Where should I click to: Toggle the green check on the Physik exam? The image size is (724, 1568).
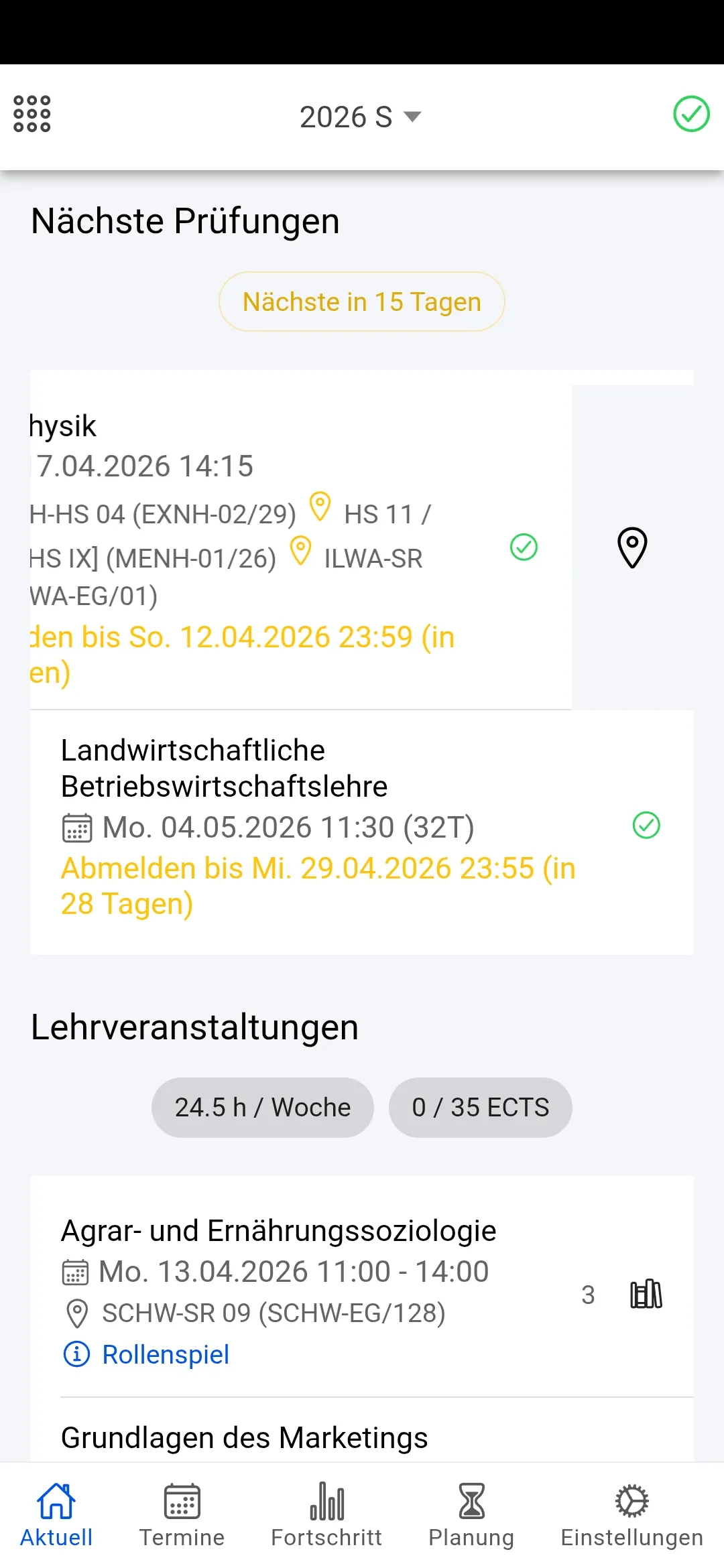(x=524, y=548)
